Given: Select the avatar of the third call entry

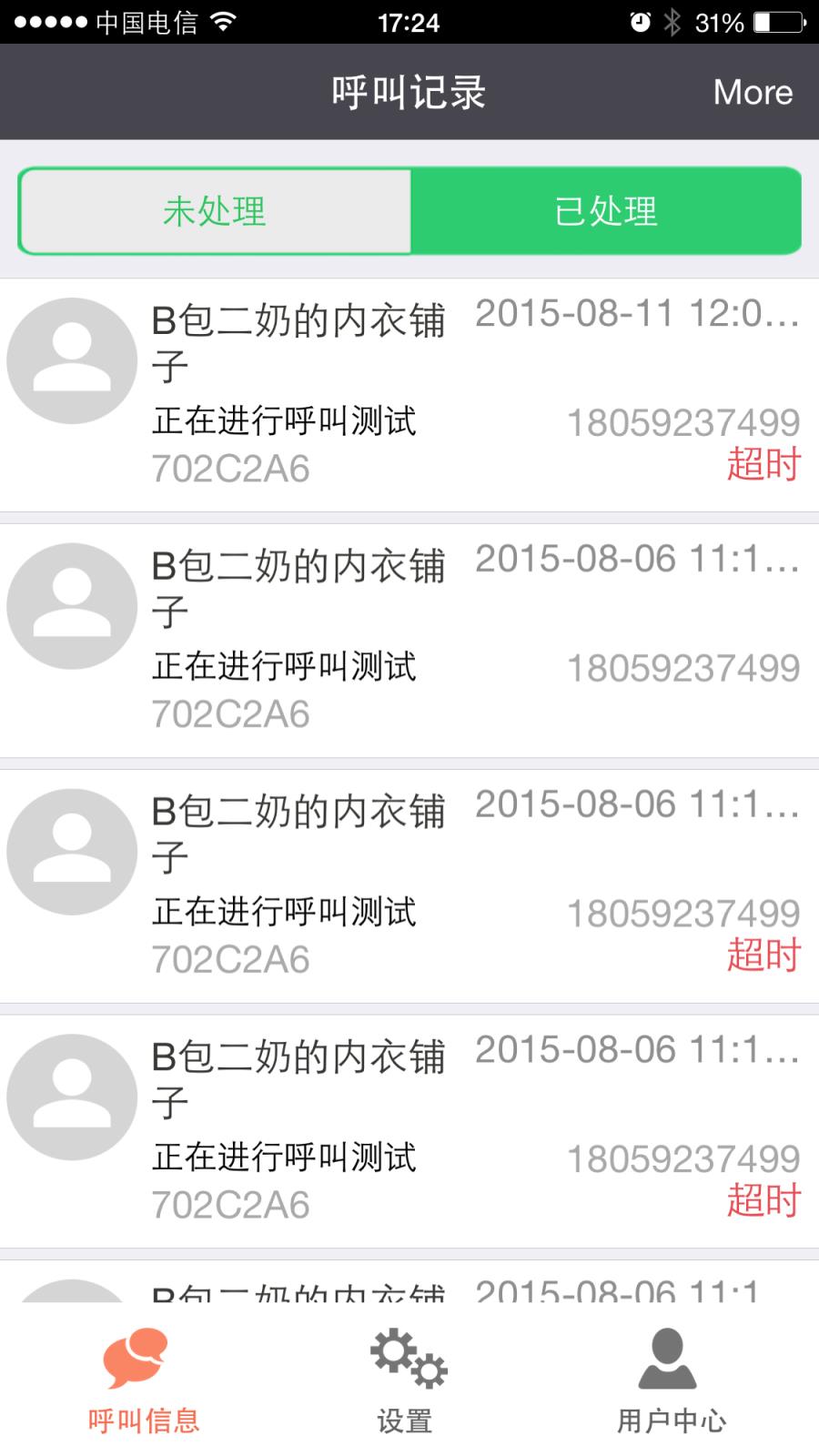Looking at the screenshot, I should tap(71, 849).
